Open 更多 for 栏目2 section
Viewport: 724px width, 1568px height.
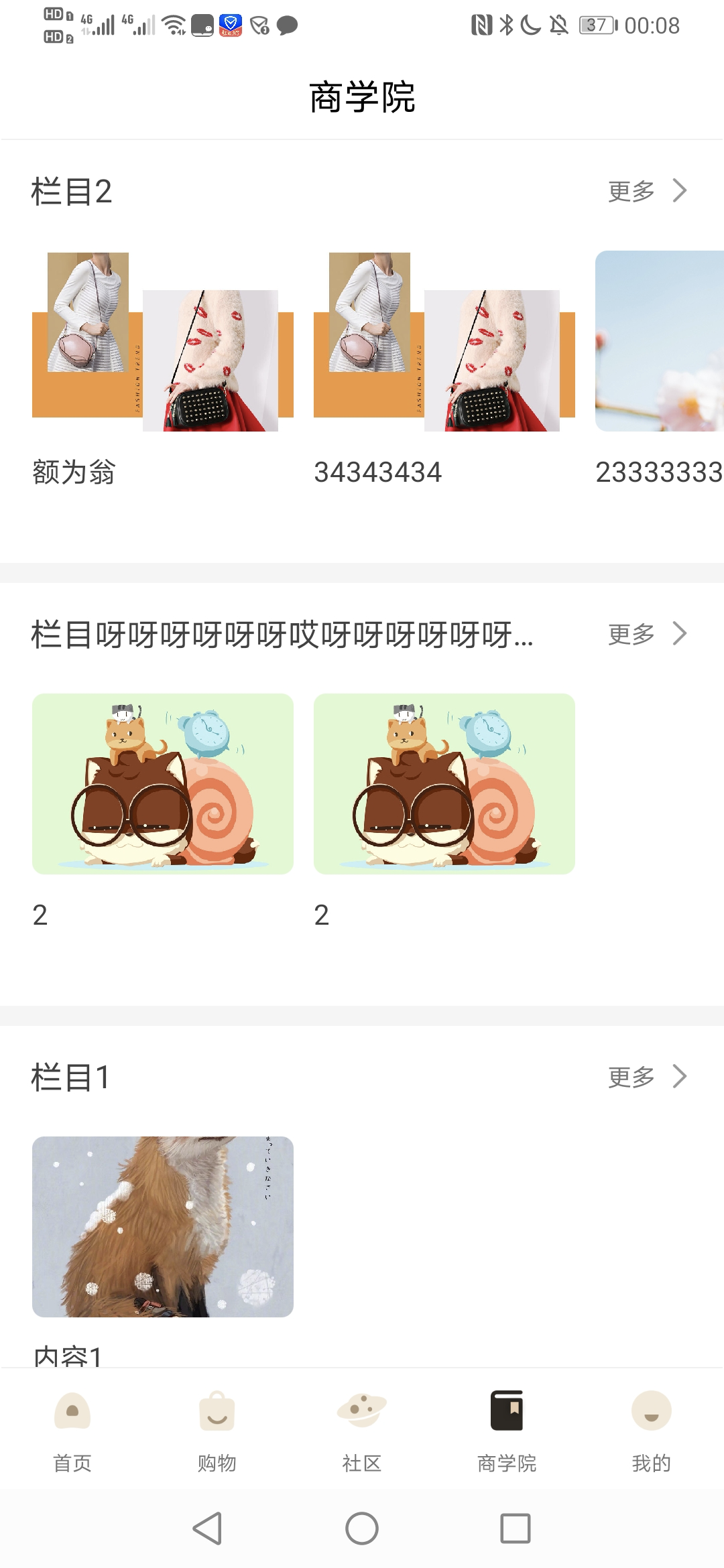click(x=647, y=191)
